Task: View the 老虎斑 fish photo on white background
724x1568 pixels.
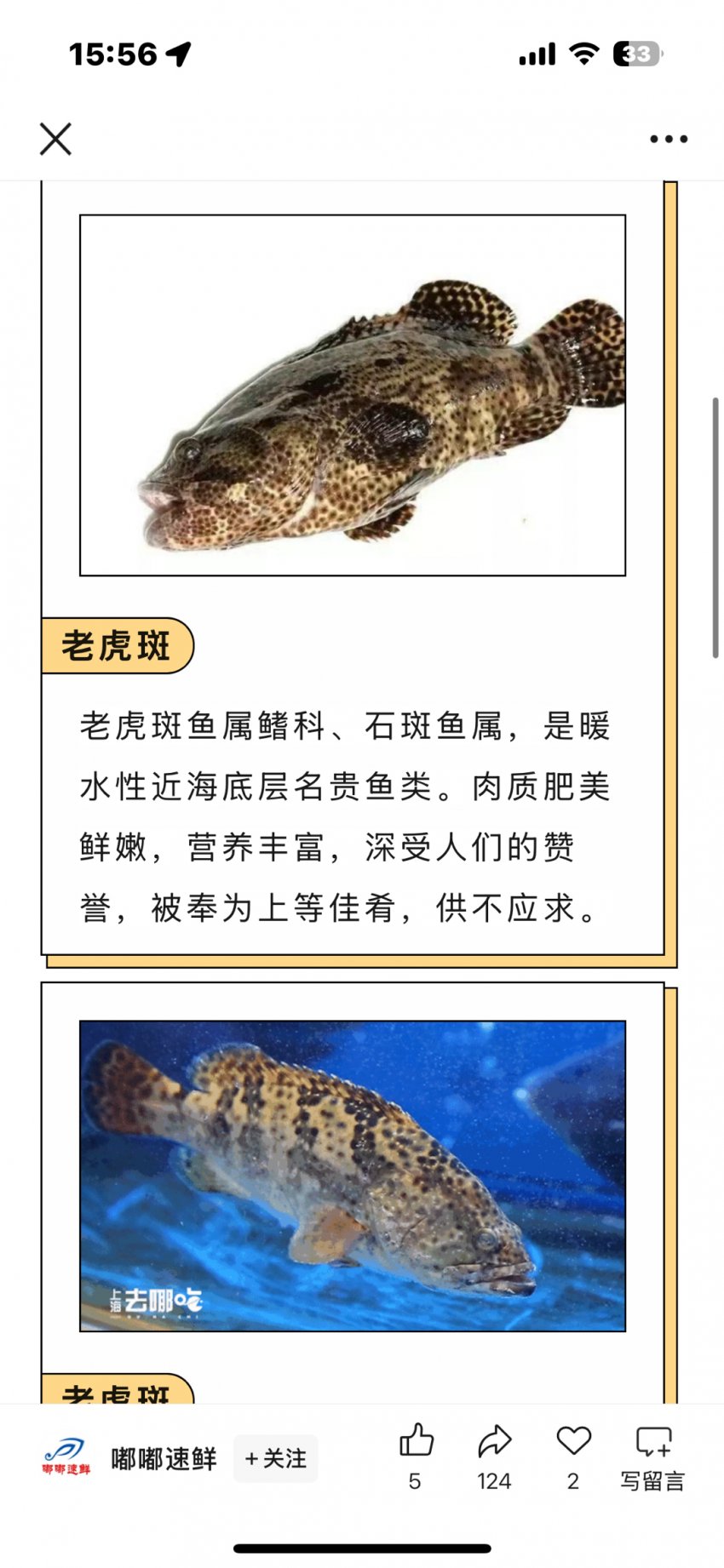Action: click(x=353, y=395)
